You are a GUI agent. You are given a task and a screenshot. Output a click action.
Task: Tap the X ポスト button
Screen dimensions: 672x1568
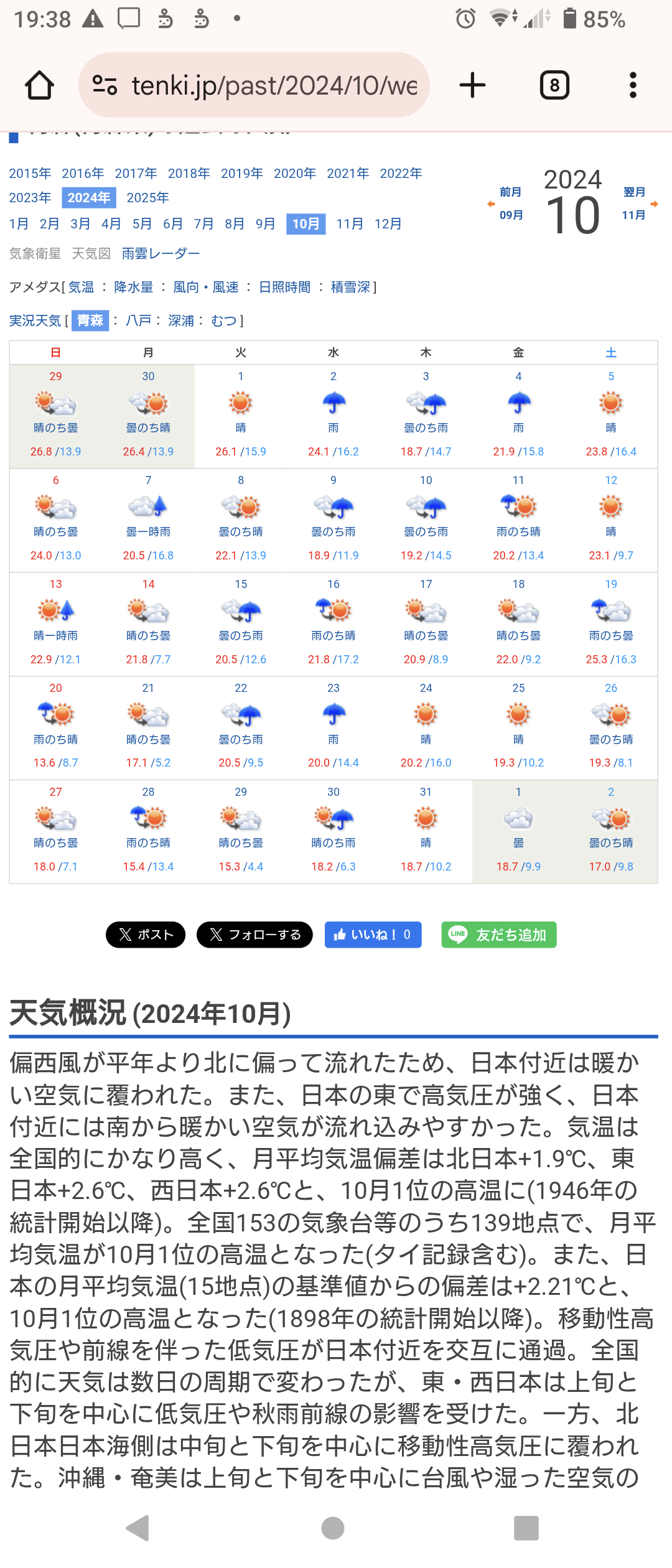(146, 935)
